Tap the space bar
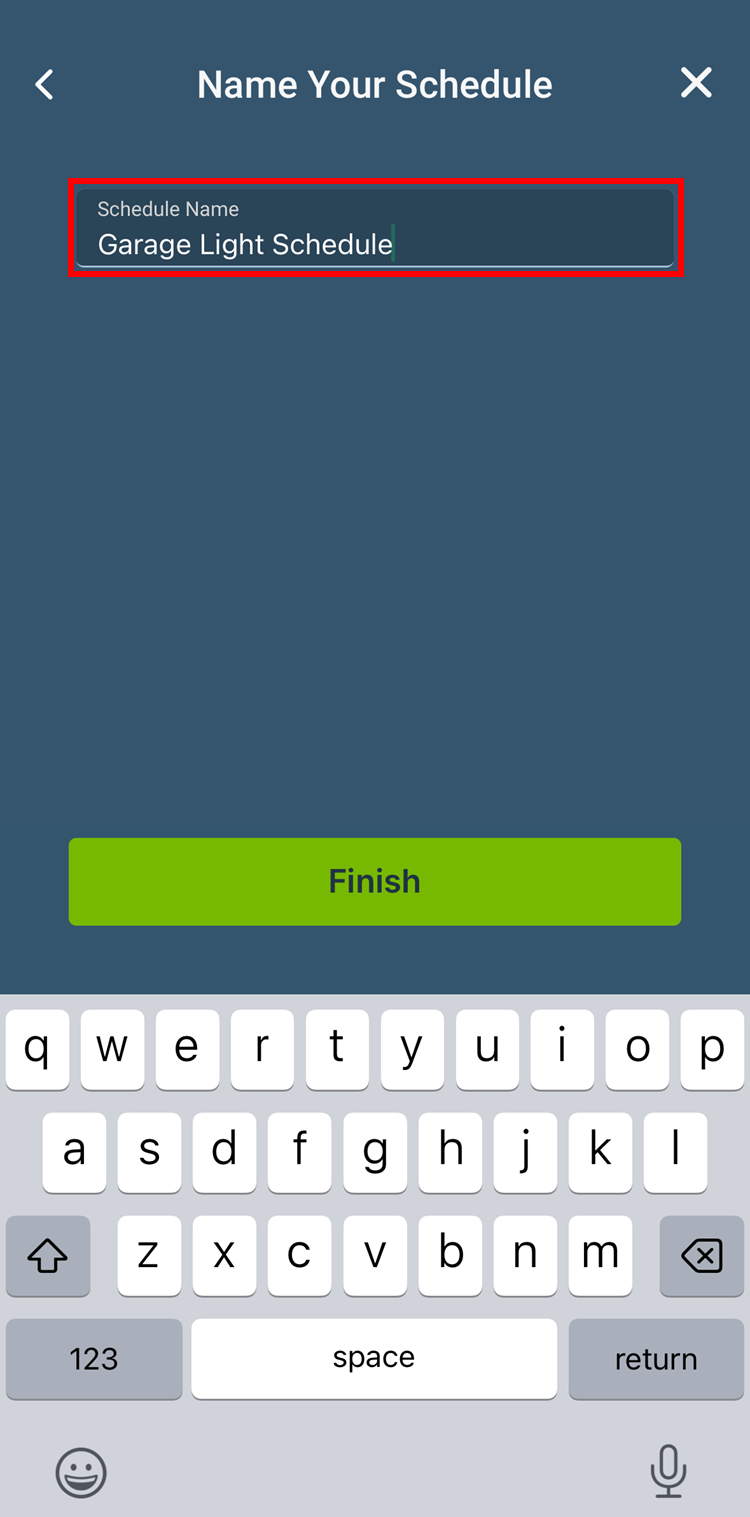Viewport: 750px width, 1517px height. click(374, 1358)
